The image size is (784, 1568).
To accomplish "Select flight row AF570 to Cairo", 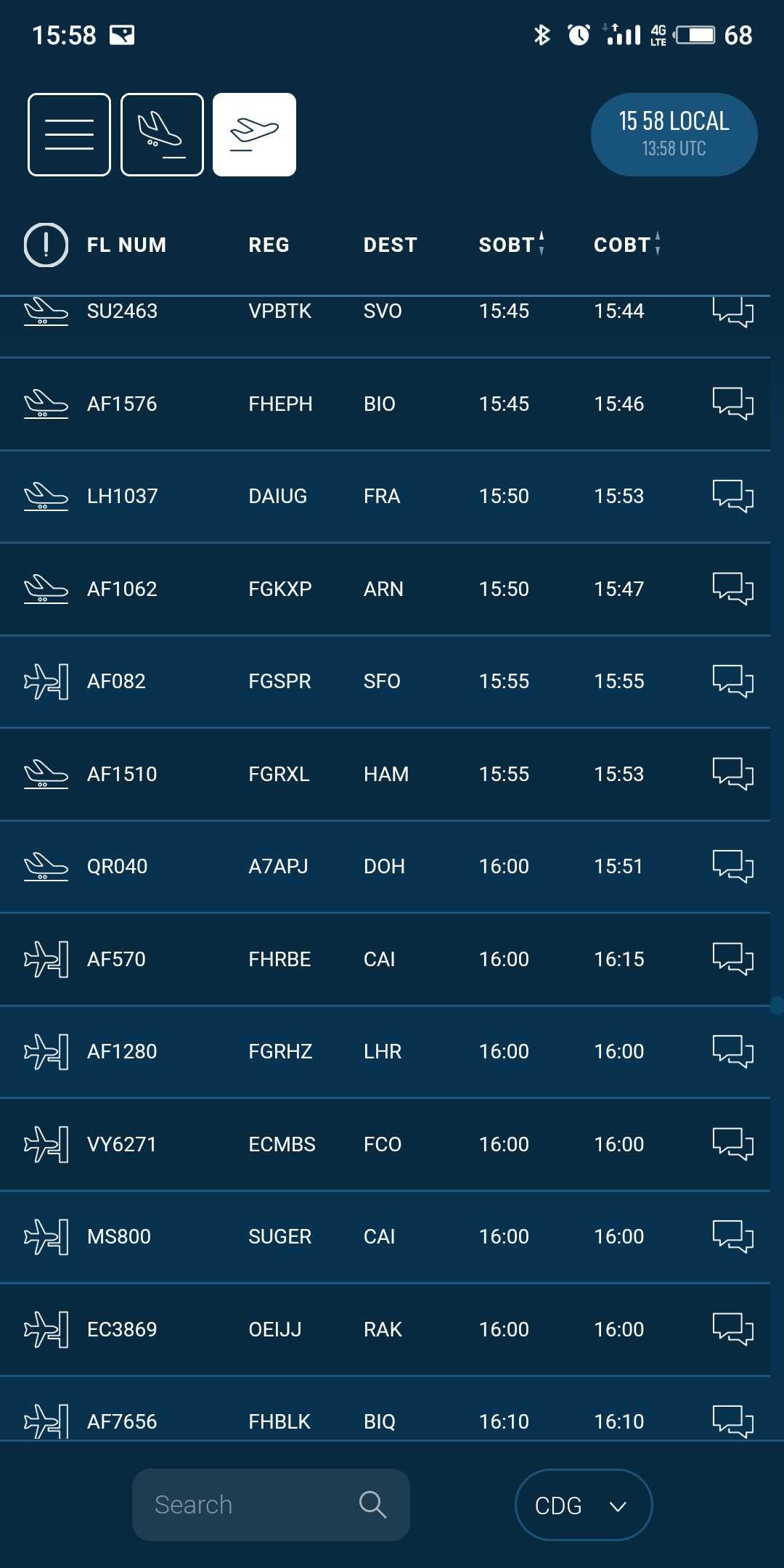I will click(392, 958).
